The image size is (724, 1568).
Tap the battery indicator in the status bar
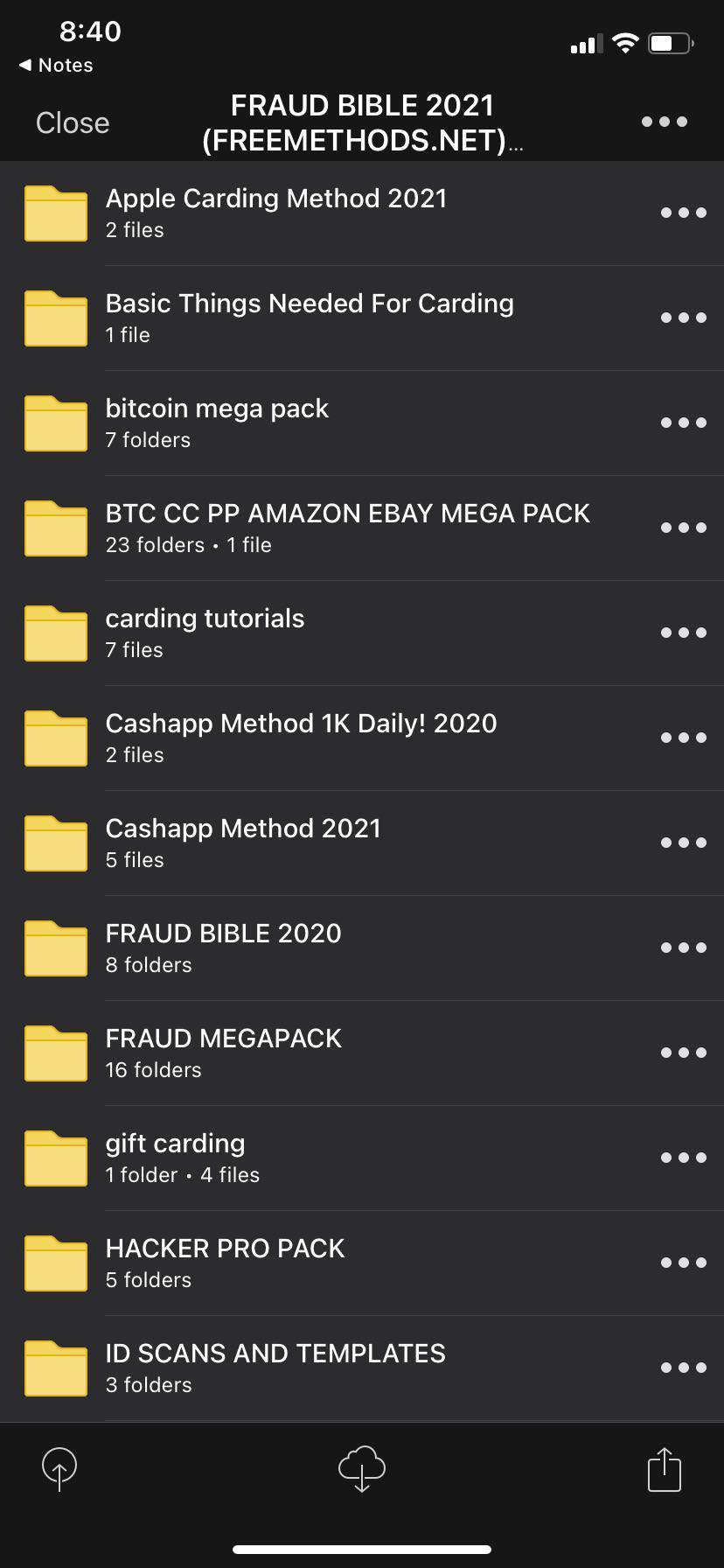tap(669, 40)
